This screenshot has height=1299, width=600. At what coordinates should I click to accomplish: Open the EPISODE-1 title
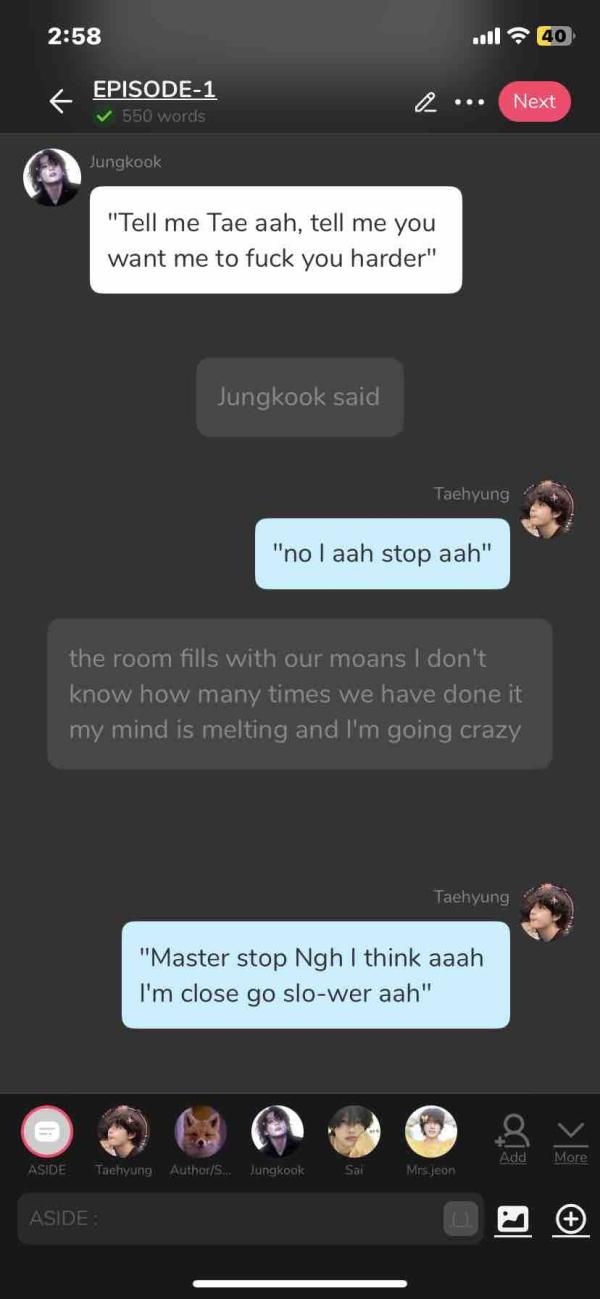(154, 89)
